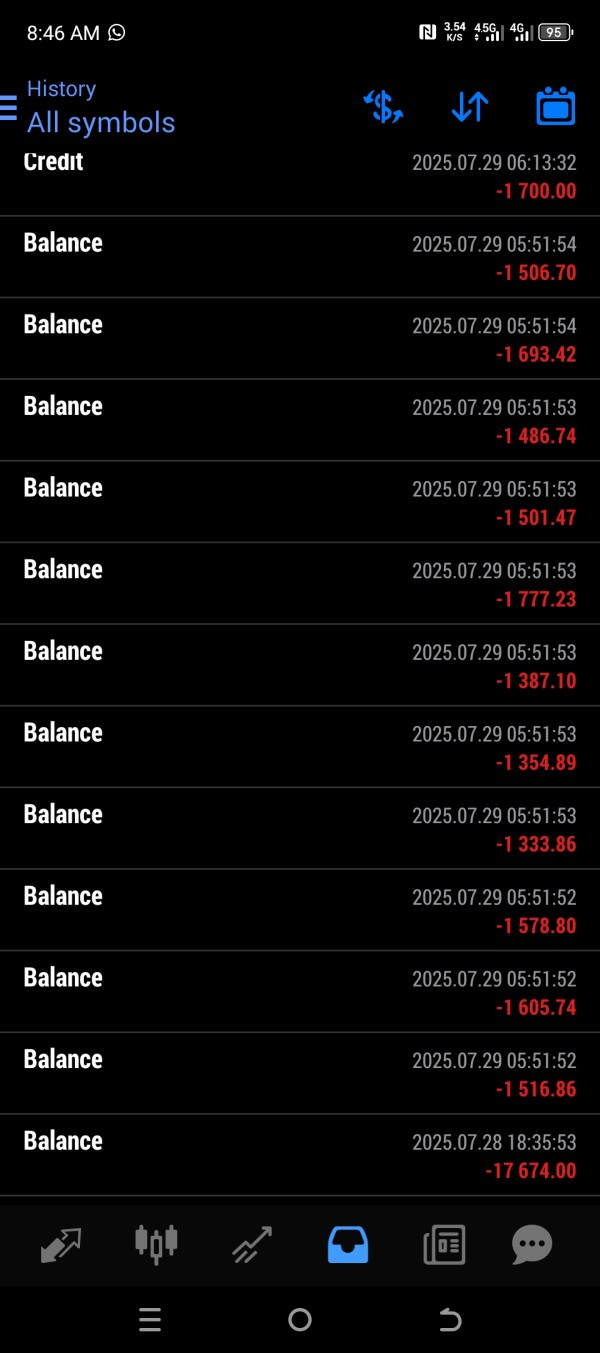Screen dimensions: 600x1353
Task: Switch to the News tab
Action: (444, 1245)
